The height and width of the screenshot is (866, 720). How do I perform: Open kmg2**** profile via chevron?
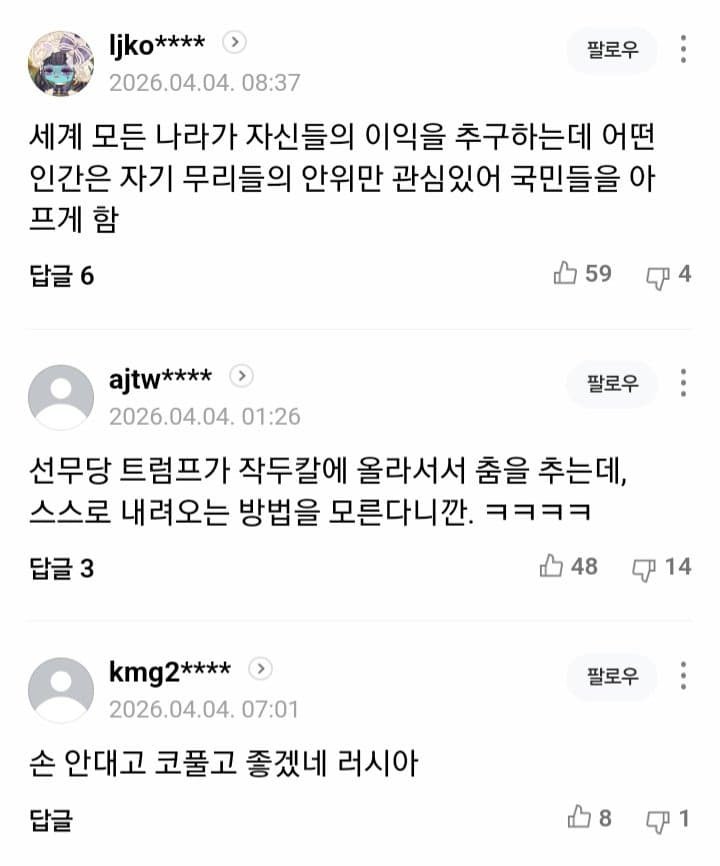(x=260, y=669)
